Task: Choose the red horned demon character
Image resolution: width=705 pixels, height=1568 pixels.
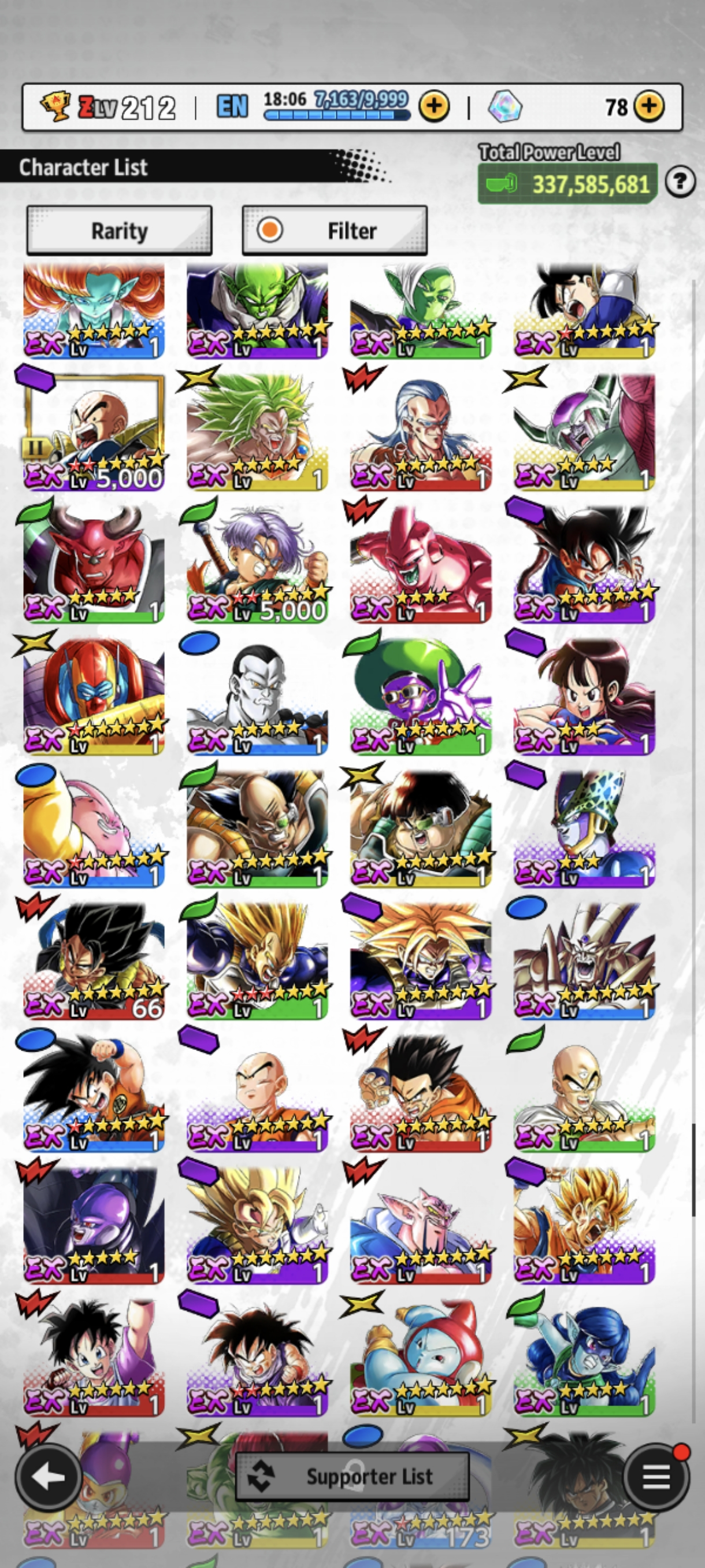Action: 94,564
